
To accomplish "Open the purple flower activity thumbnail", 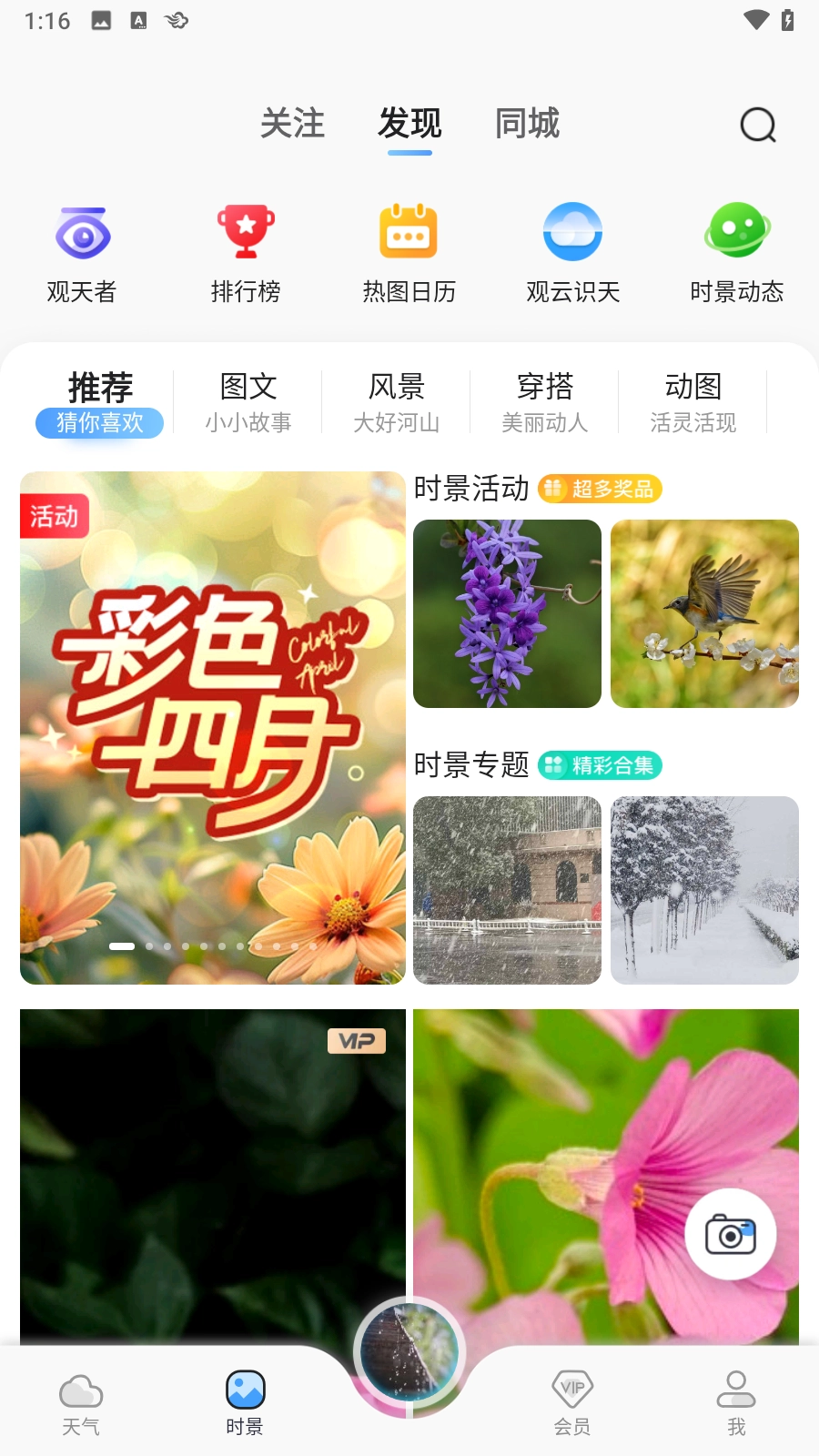I will (507, 613).
